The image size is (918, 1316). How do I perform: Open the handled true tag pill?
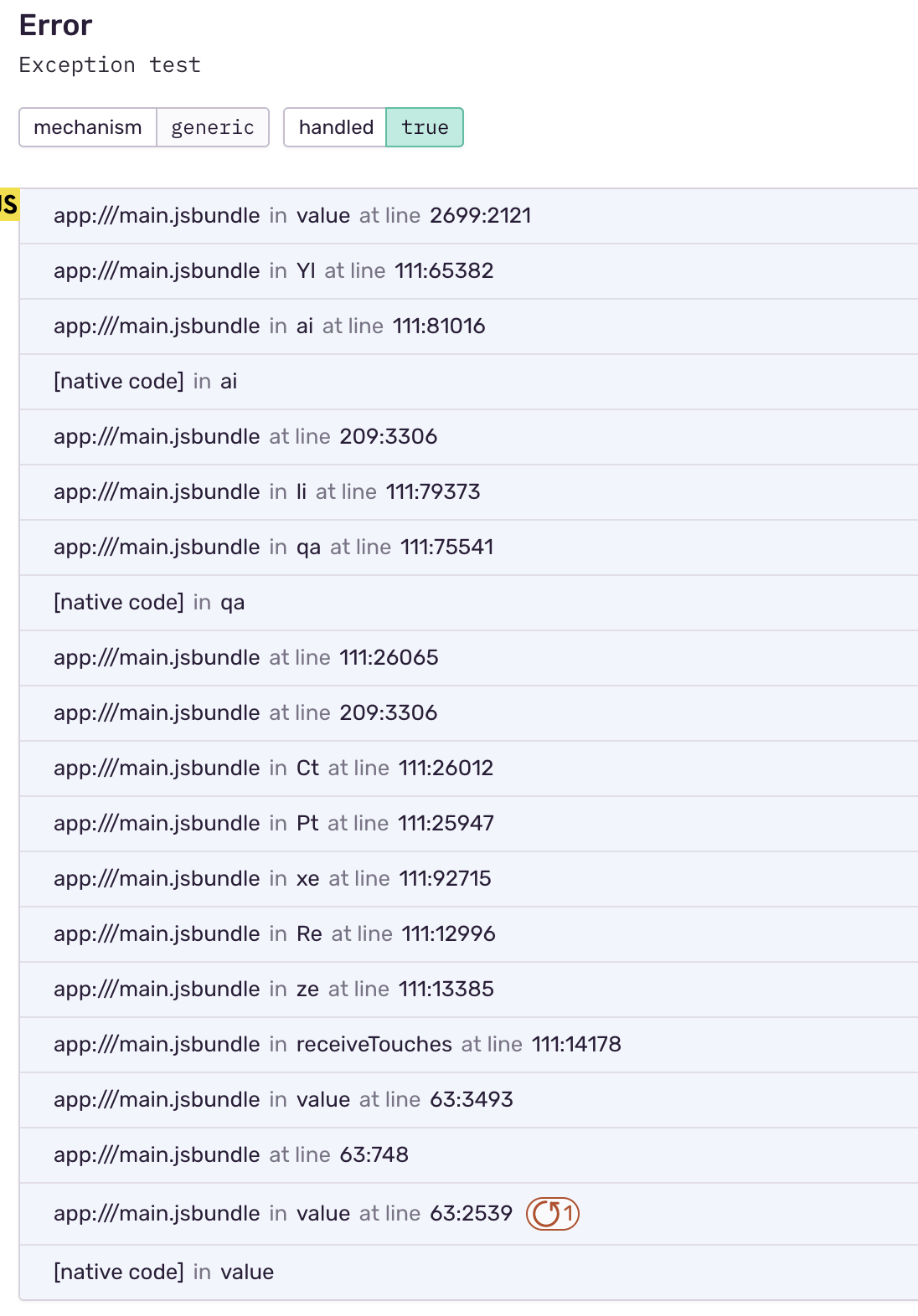pos(374,127)
